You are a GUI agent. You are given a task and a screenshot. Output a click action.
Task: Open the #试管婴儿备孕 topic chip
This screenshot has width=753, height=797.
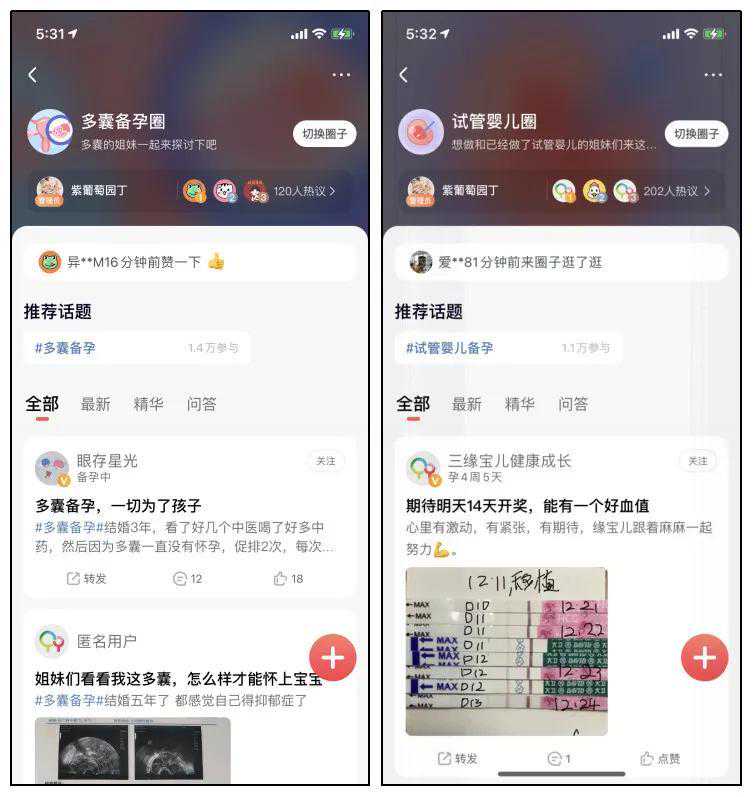tap(449, 348)
